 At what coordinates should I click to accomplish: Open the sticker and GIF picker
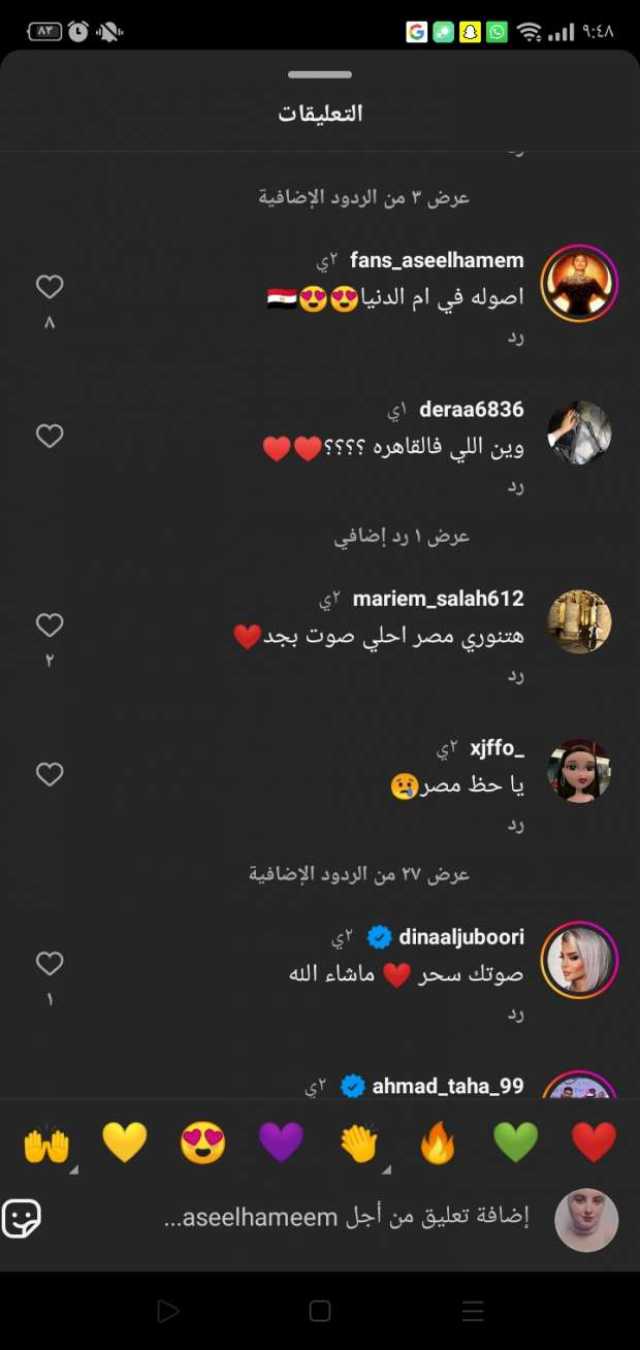pos(22,1218)
